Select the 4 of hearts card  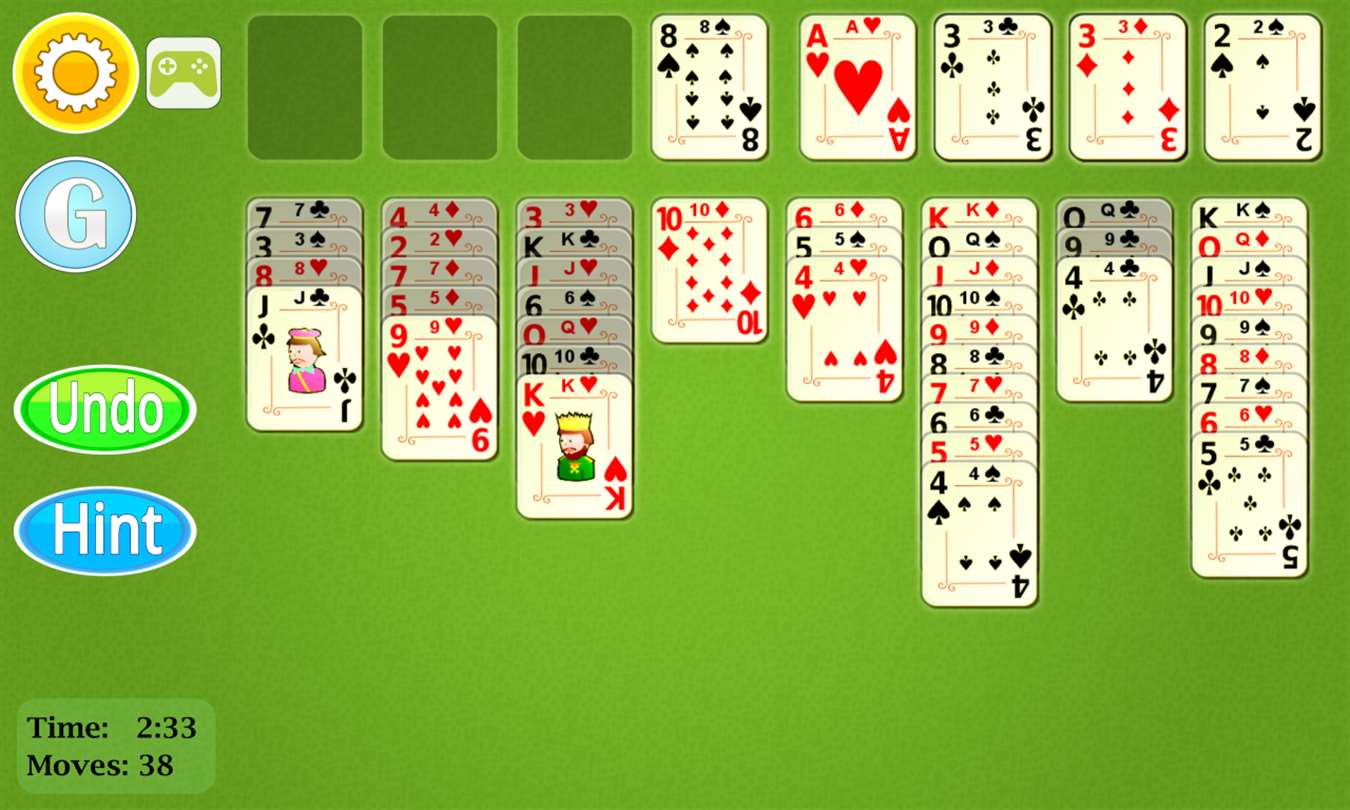(844, 330)
